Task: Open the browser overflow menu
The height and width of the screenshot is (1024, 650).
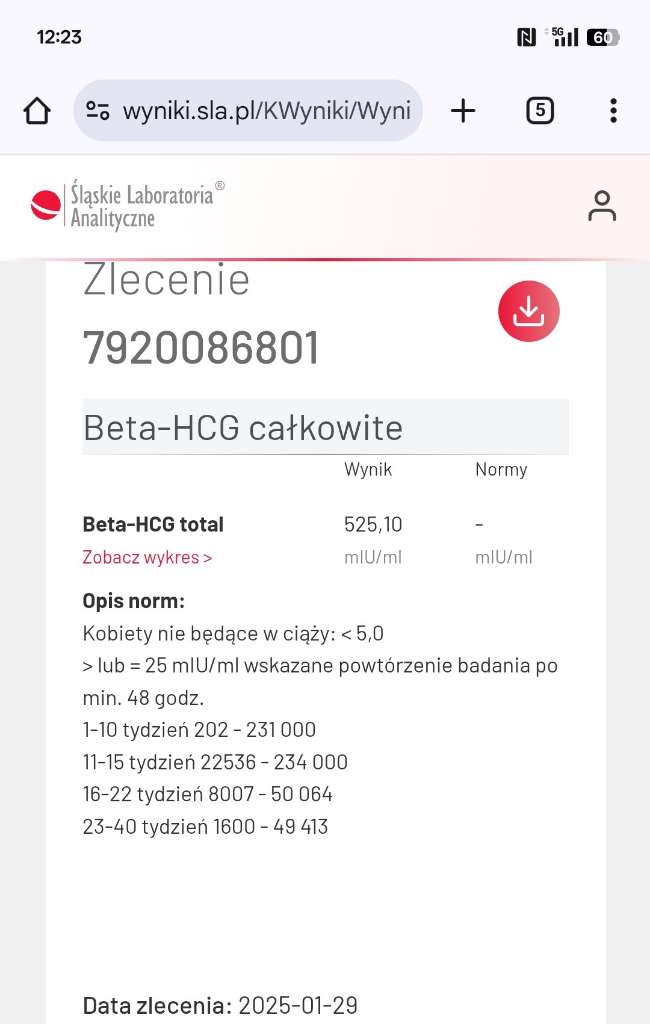Action: tap(613, 111)
